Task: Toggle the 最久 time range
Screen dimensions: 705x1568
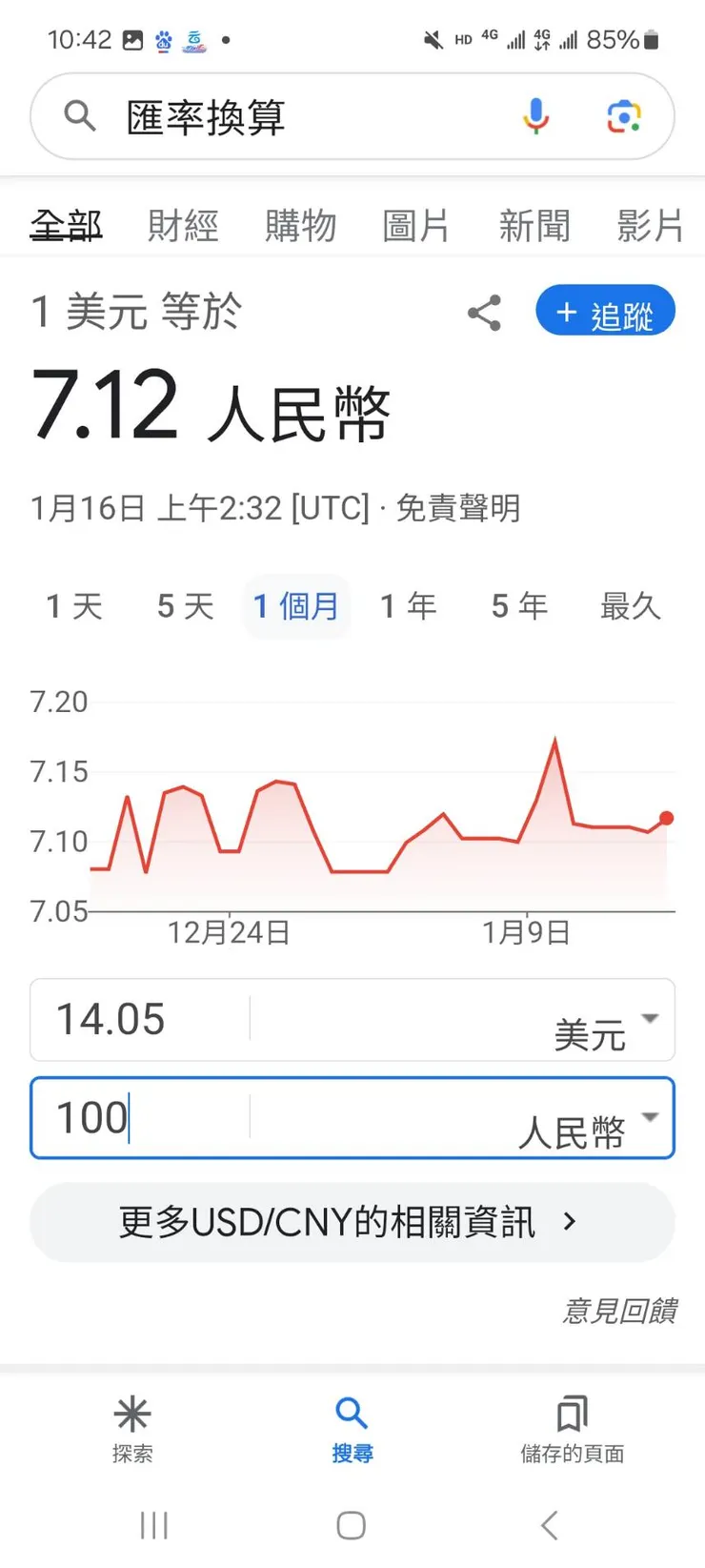Action: tap(631, 606)
